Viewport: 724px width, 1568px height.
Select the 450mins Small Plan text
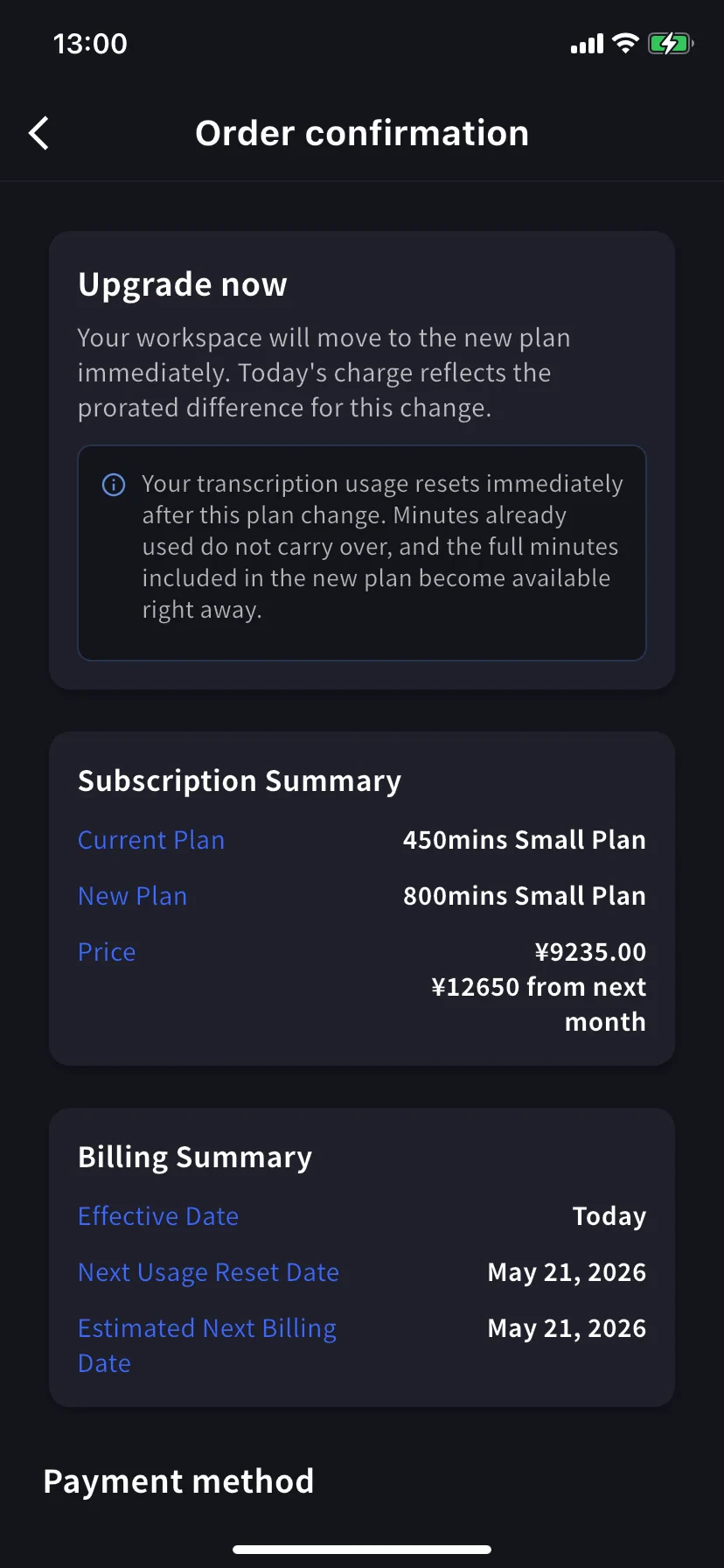[524, 839]
